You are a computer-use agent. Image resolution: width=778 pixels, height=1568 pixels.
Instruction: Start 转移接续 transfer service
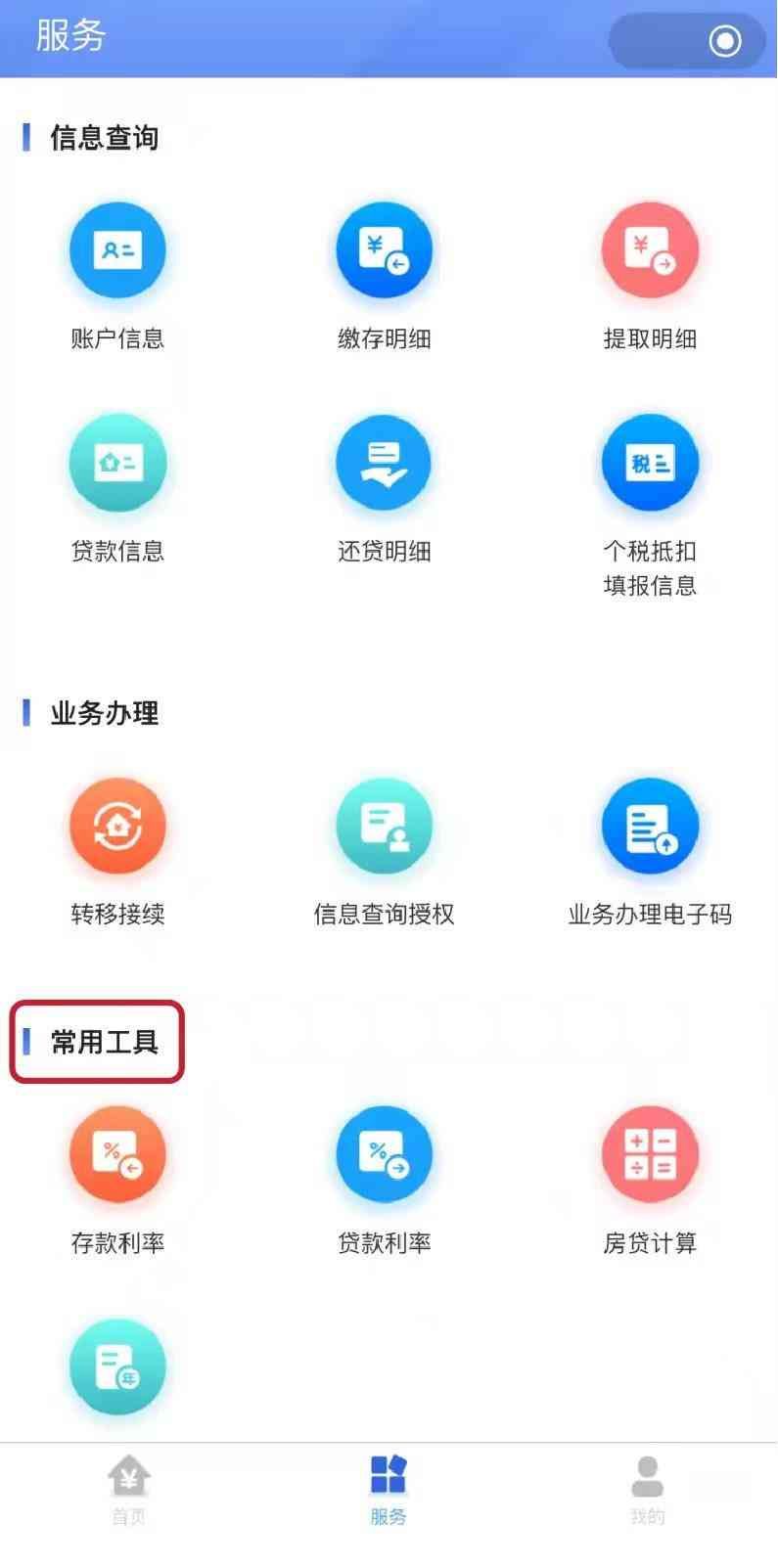117,827
